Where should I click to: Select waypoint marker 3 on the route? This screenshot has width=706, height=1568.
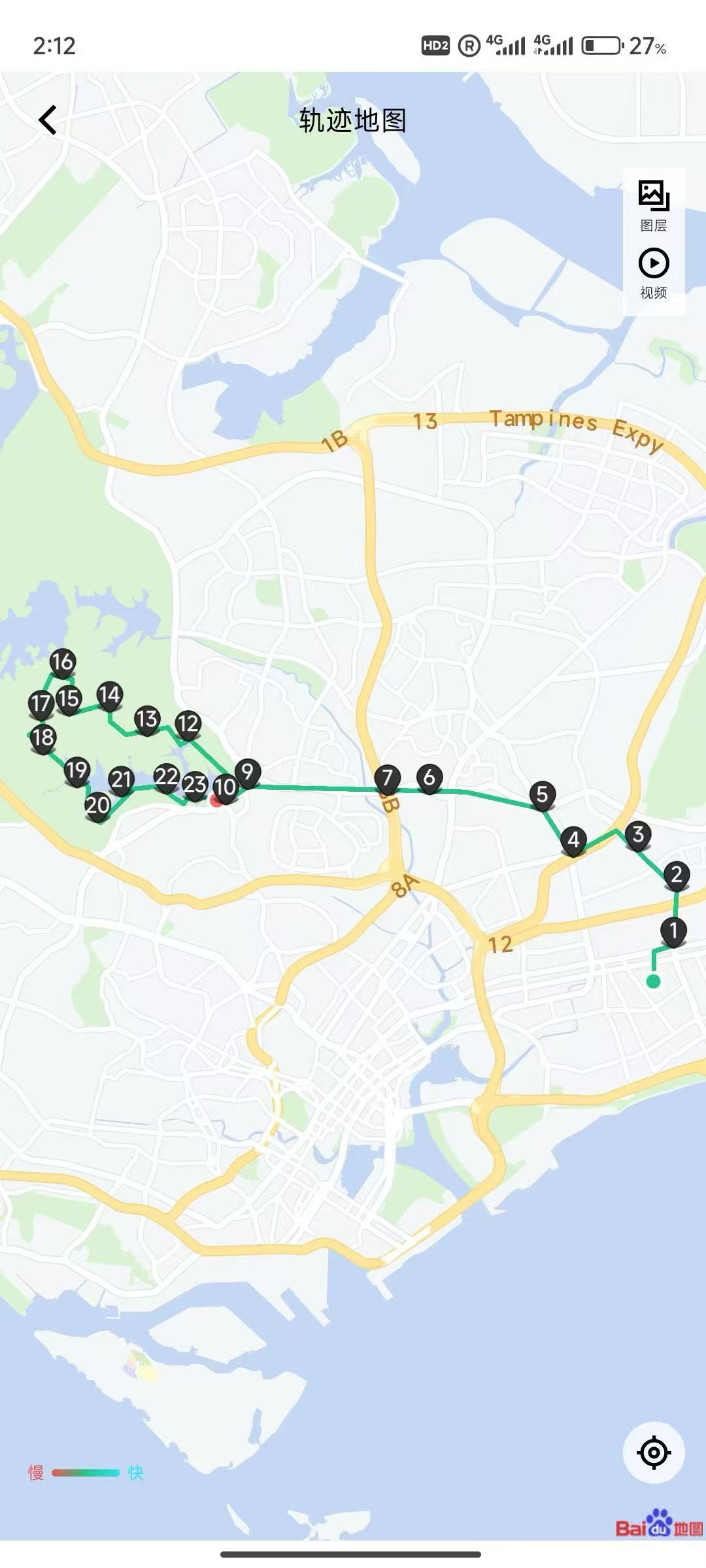638,834
